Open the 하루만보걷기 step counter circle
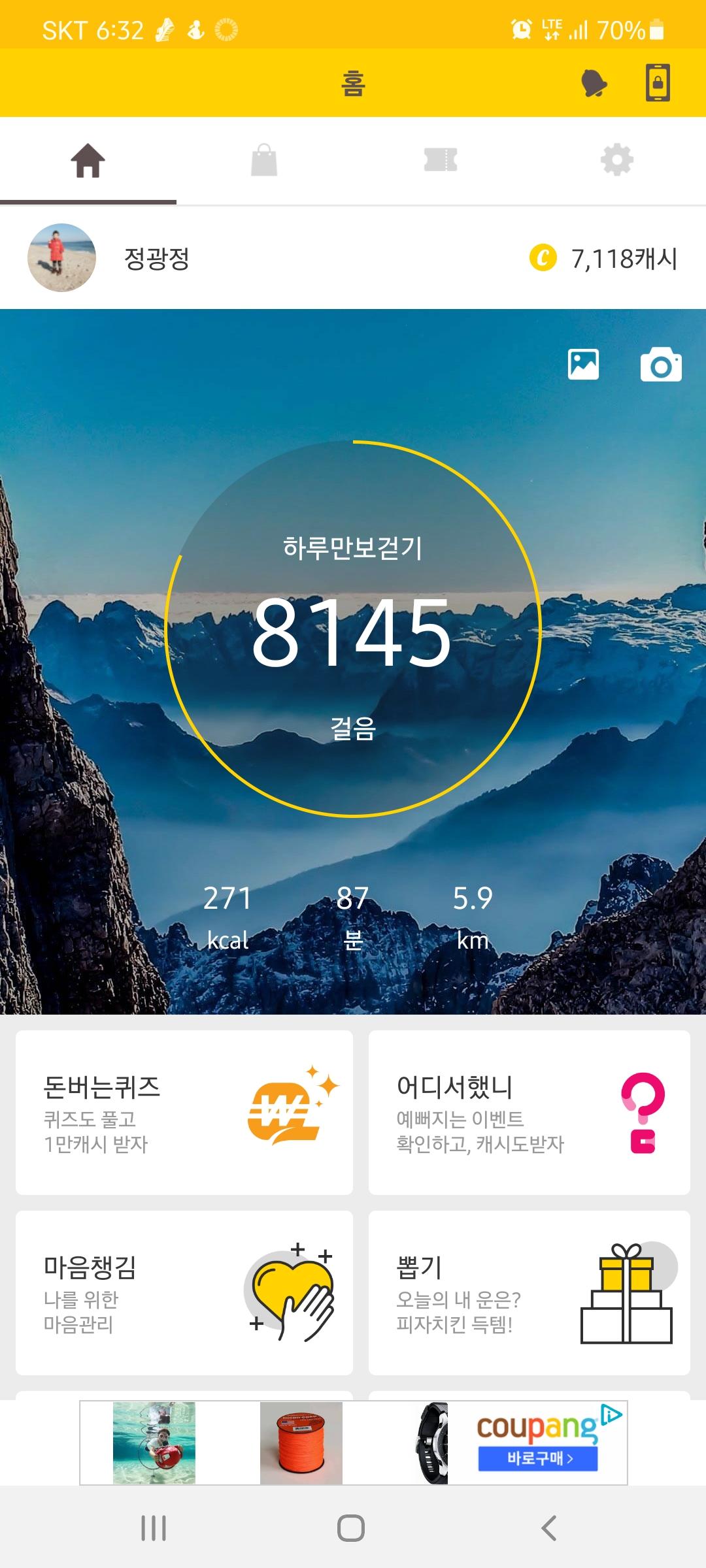 (x=353, y=629)
